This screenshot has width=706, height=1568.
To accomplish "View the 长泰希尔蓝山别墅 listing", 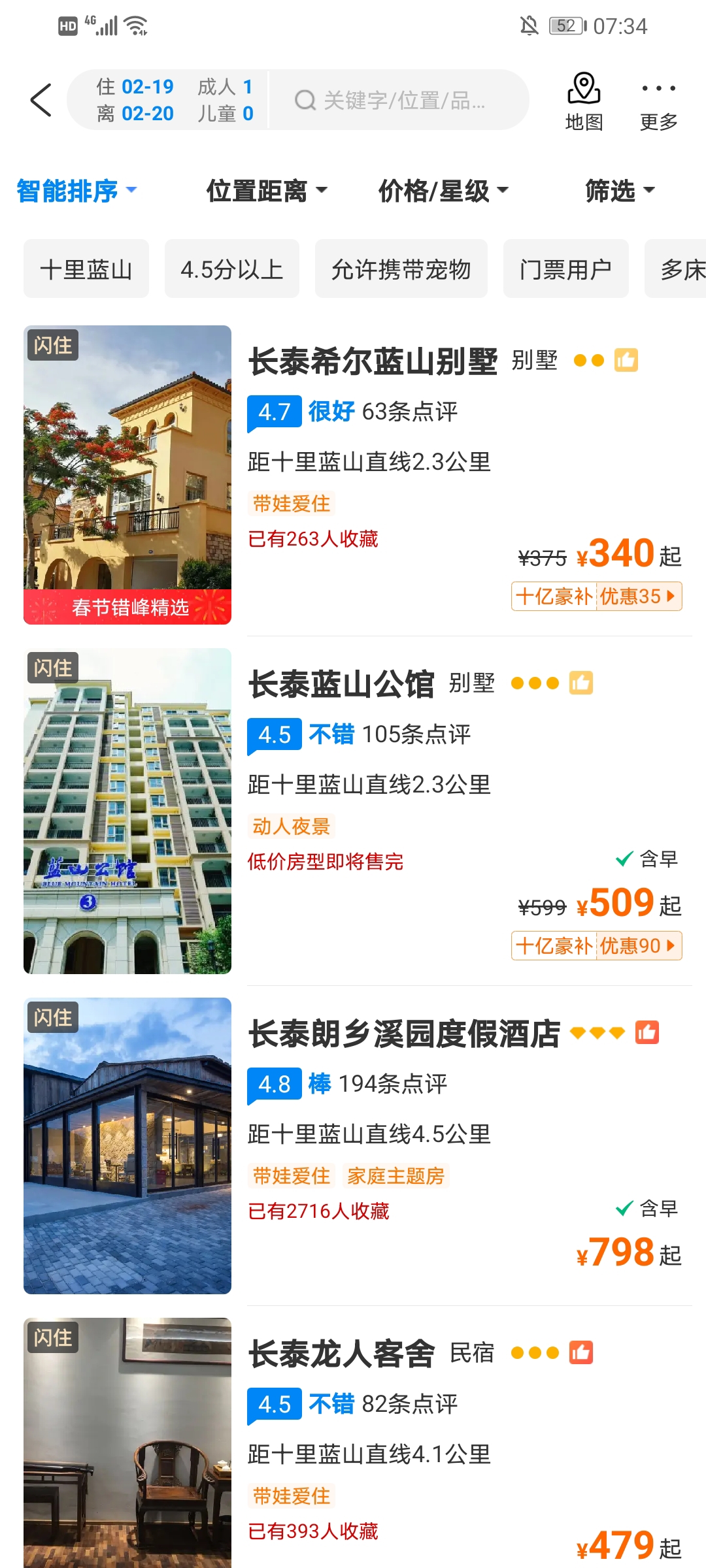I will point(373,361).
